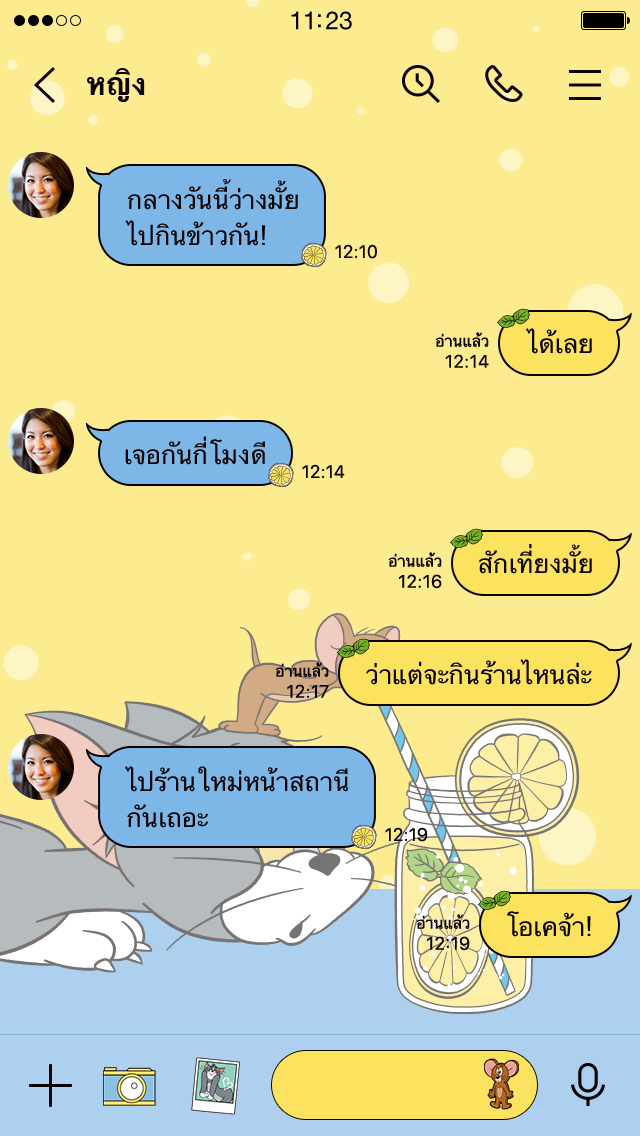Open the camera to take a photo
The width and height of the screenshot is (640, 1136).
pyautogui.click(x=129, y=1085)
